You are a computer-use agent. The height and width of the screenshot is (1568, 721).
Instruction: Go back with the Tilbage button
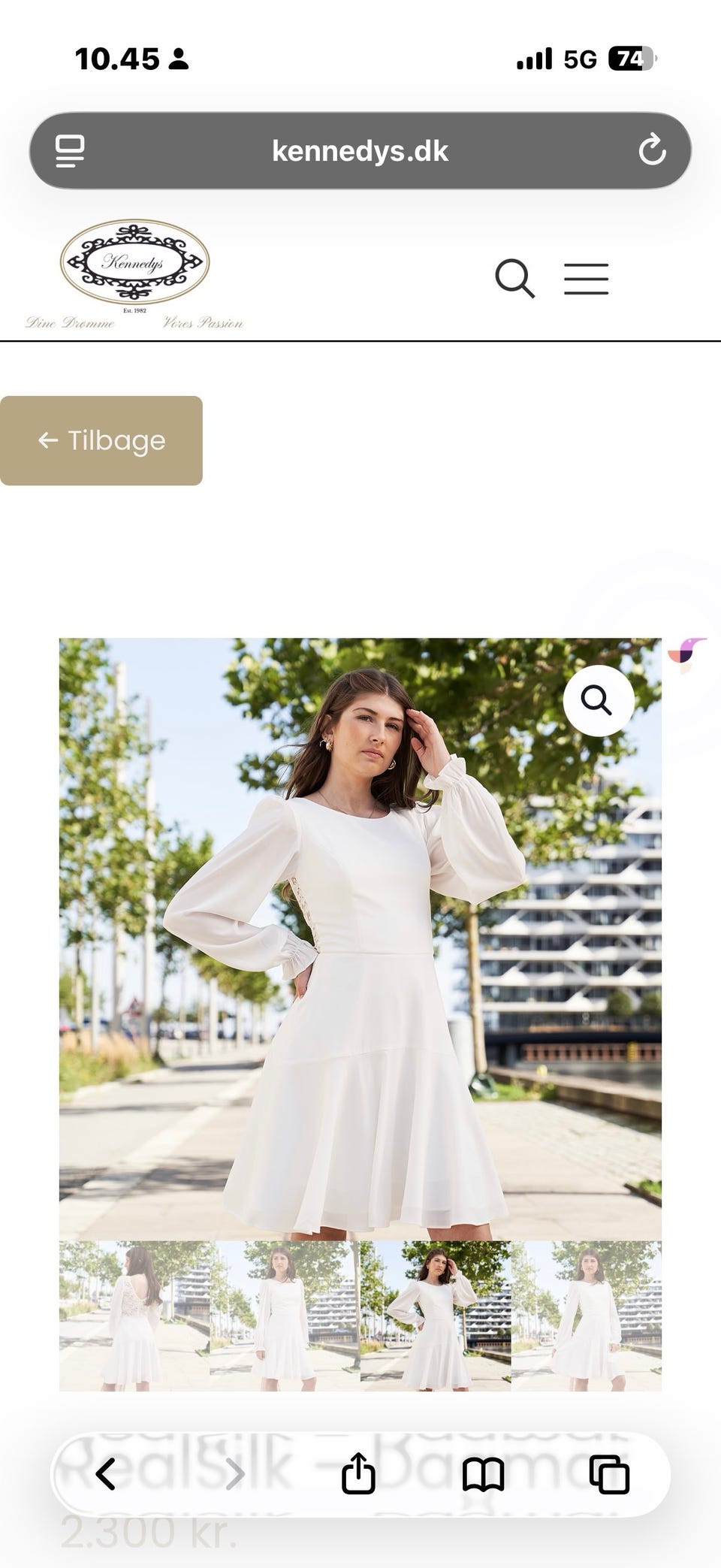click(x=101, y=440)
